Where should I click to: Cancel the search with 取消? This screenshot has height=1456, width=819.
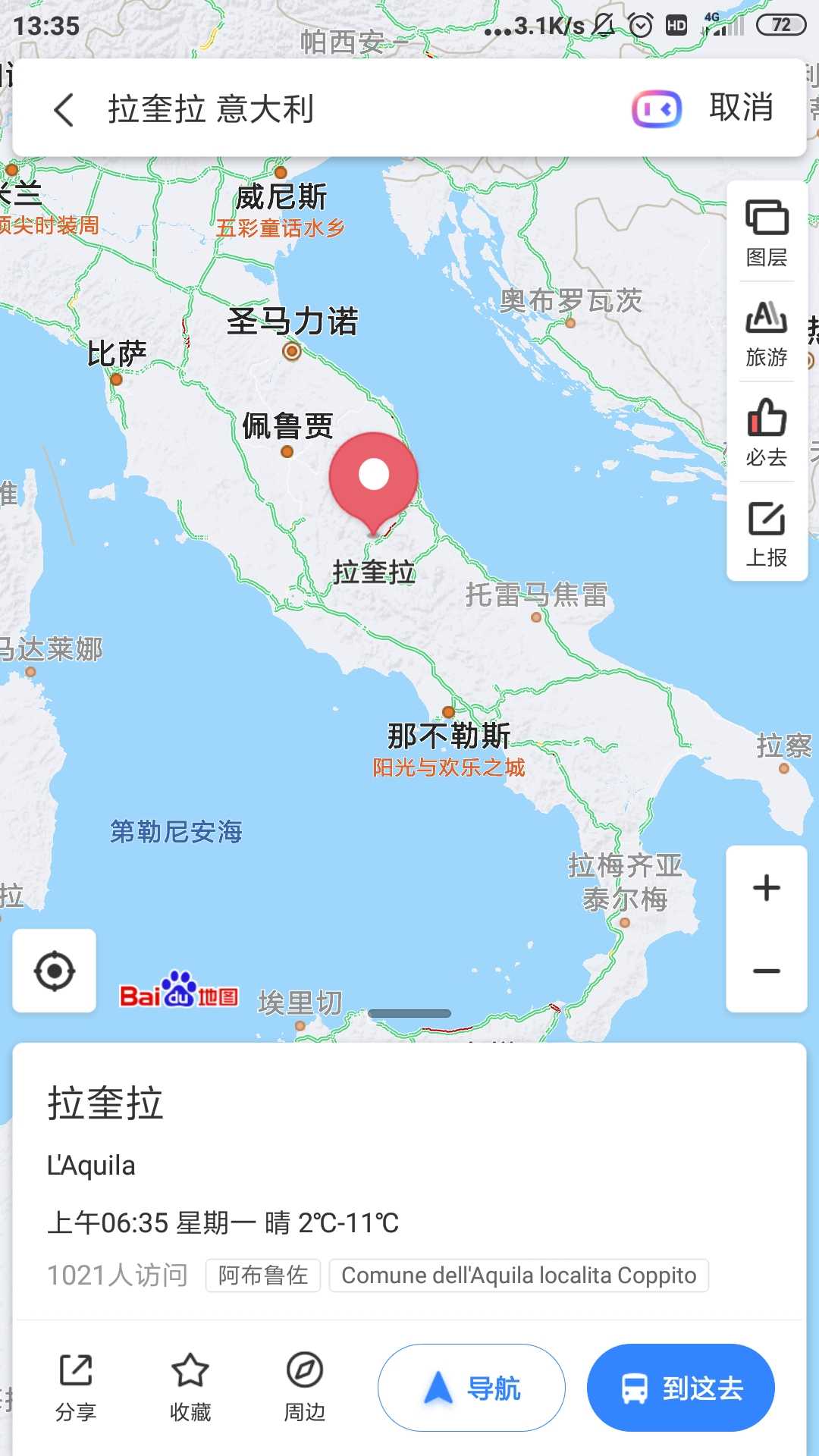pyautogui.click(x=741, y=108)
